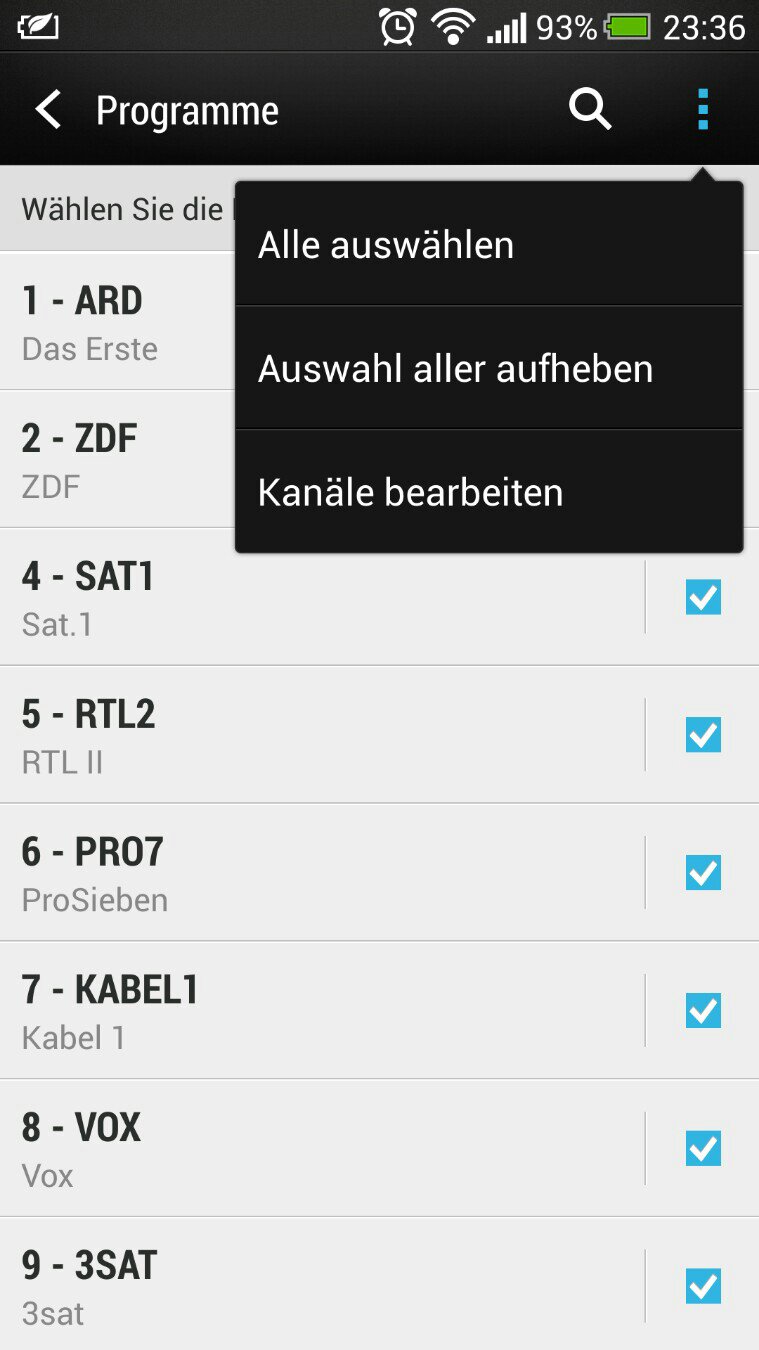Viewport: 759px width, 1350px height.
Task: Open the 2 - ZDF channel row
Action: (118, 459)
